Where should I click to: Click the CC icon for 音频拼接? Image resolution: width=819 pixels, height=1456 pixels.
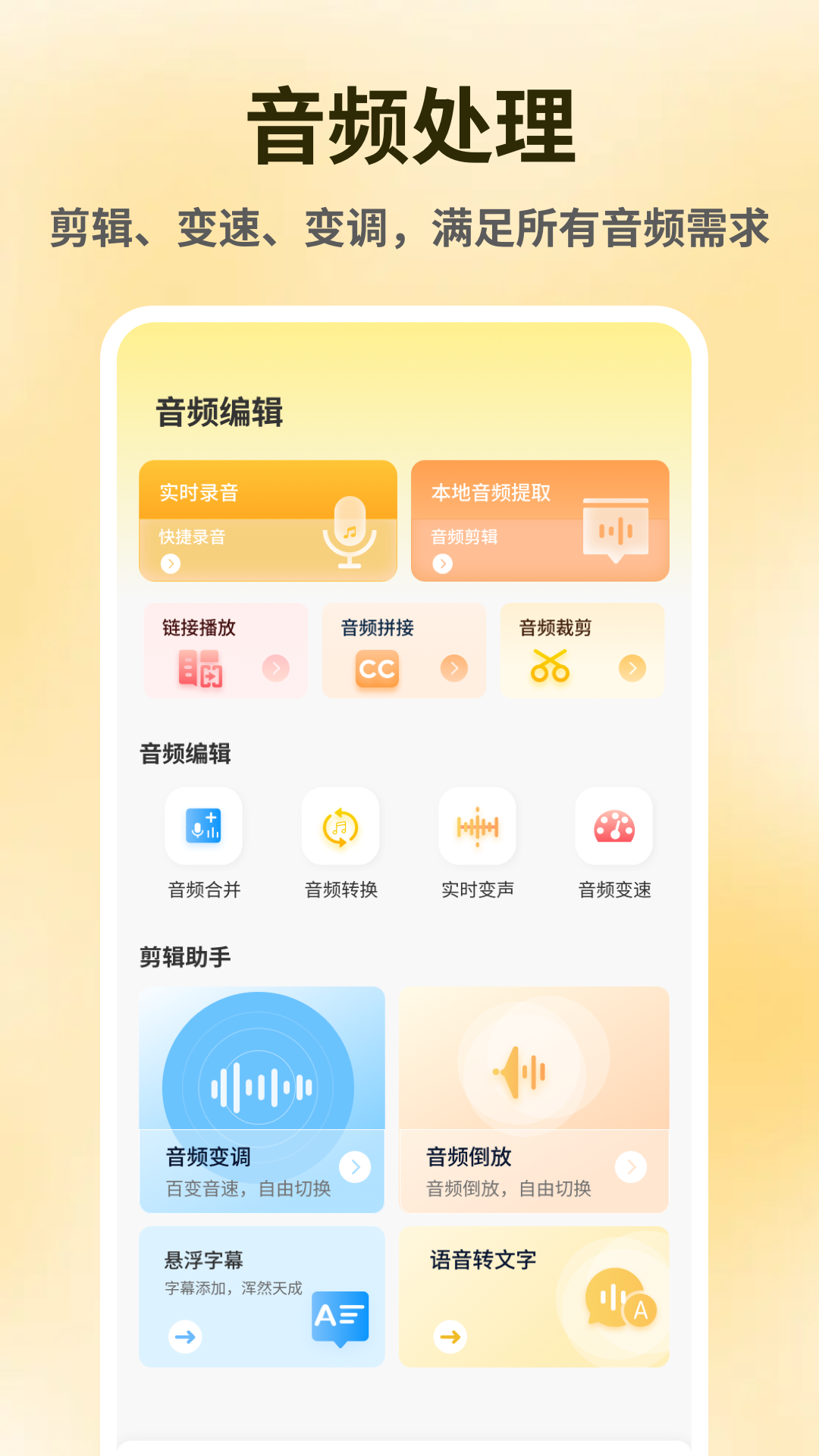378,669
